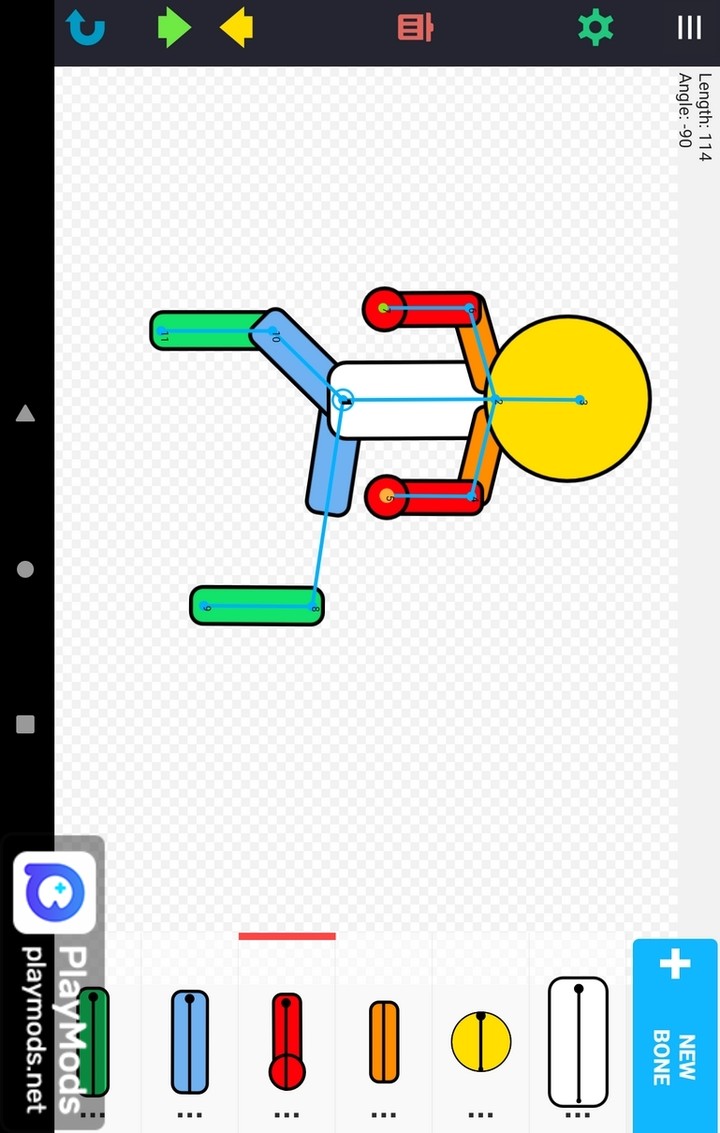
Task: Open the three-line side menu
Action: point(689,28)
